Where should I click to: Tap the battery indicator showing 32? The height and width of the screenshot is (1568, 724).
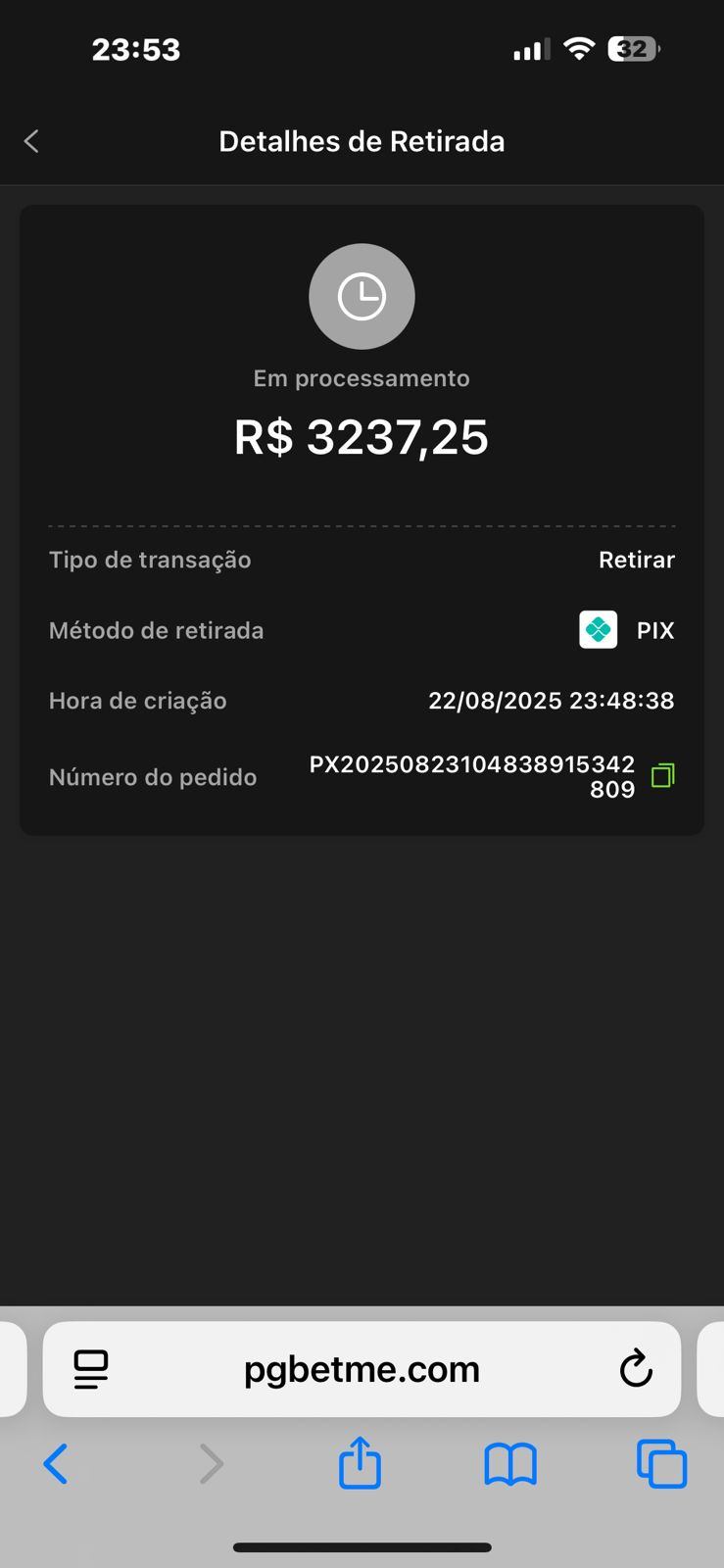pos(632,48)
